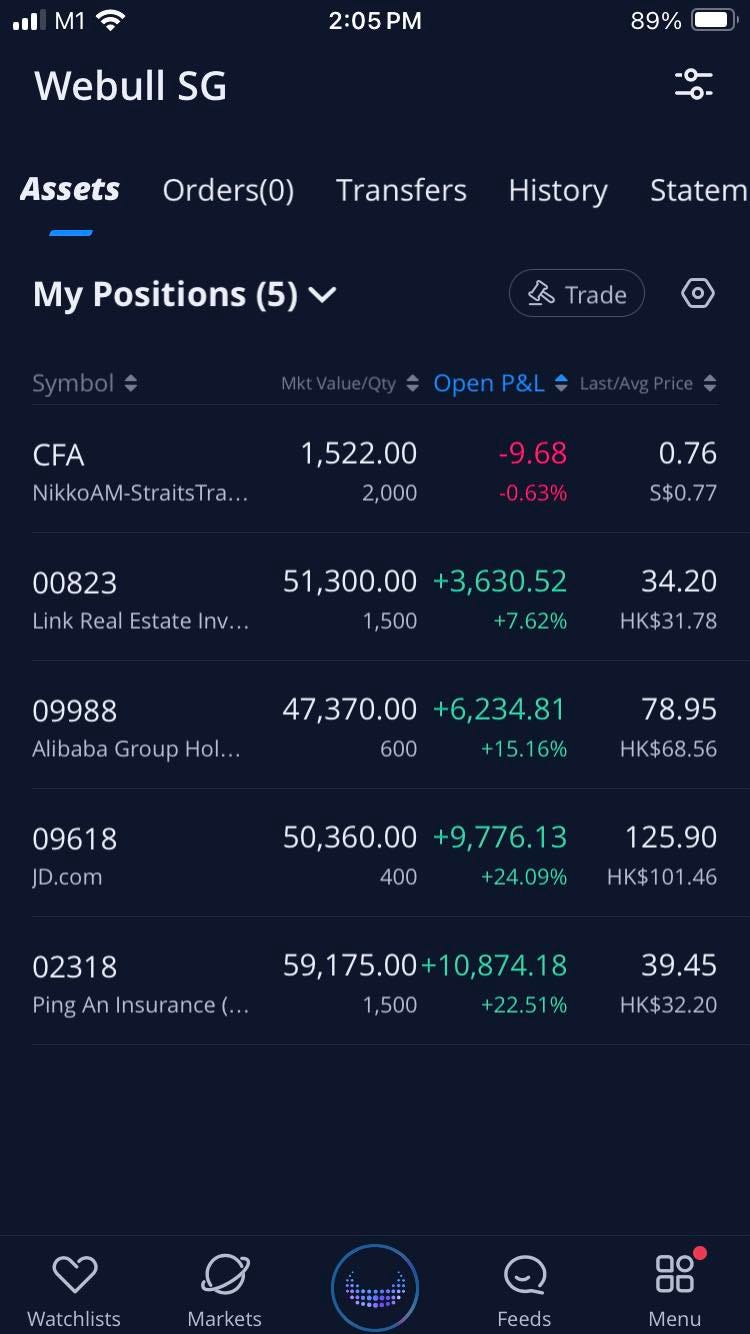
Task: Open Watchlists from the bottom navigation
Action: coord(74,1285)
